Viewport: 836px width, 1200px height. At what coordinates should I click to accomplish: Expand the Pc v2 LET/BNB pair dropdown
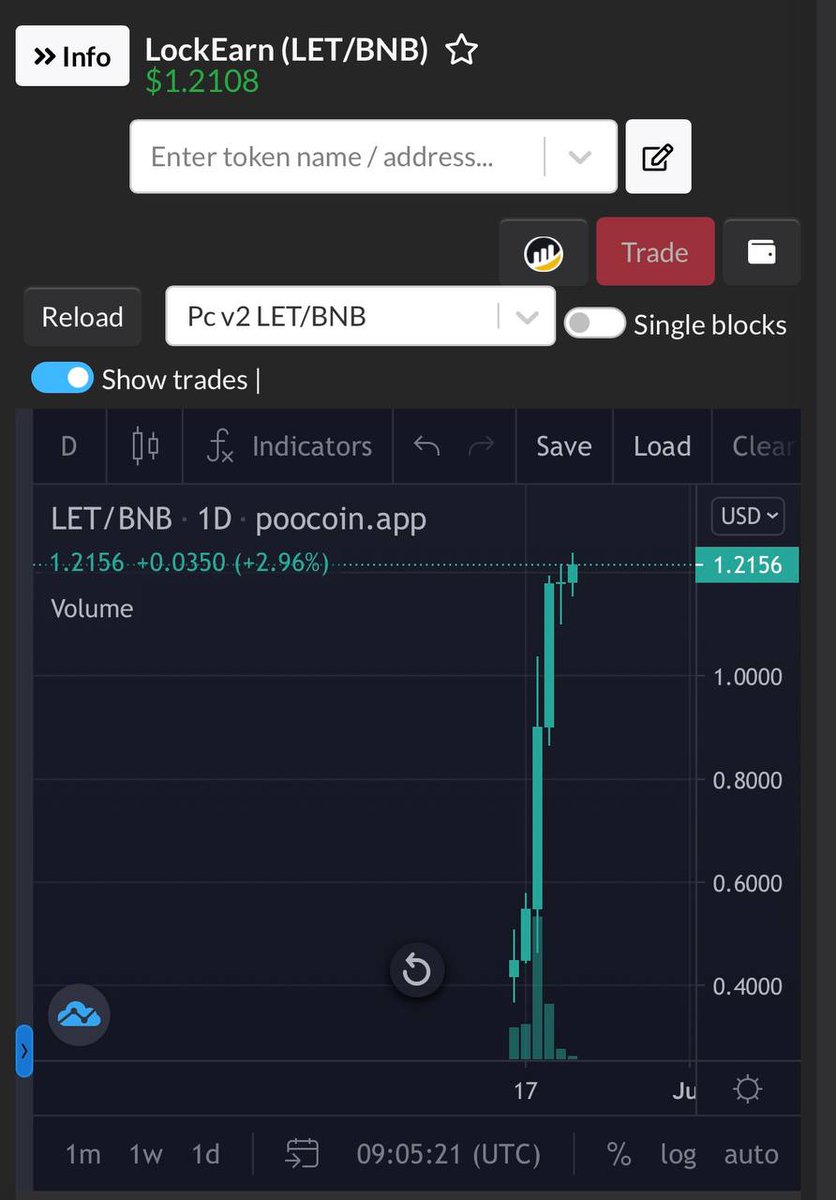[x=525, y=317]
